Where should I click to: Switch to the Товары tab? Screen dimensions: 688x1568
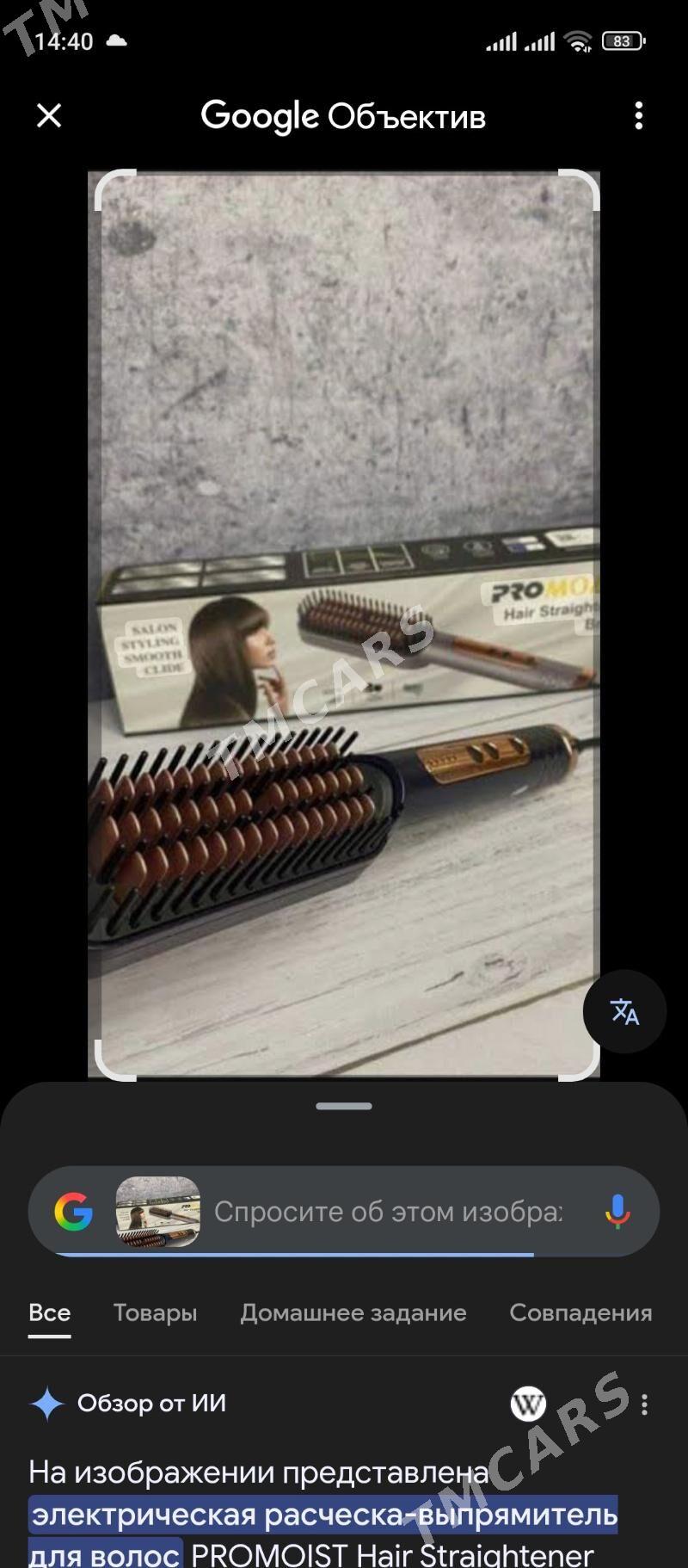[156, 1312]
